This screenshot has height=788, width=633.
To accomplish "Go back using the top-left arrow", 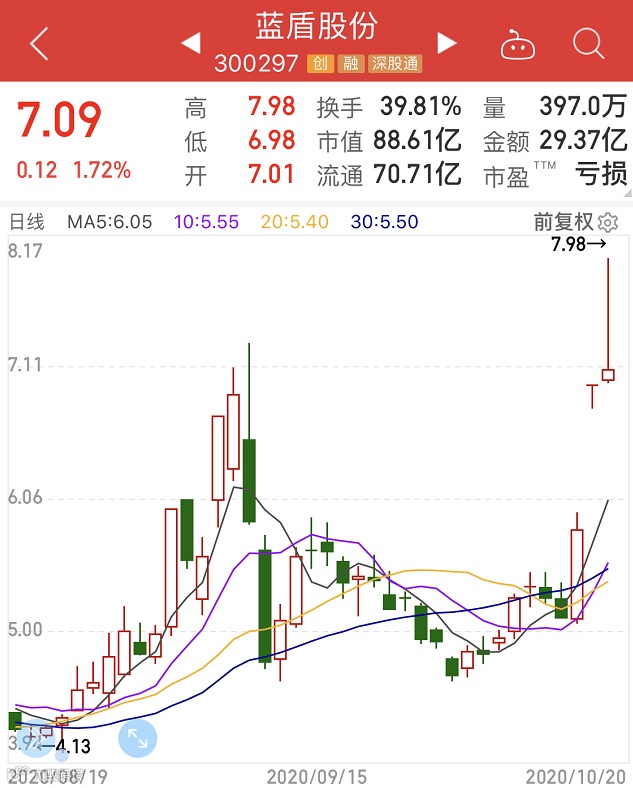I will [39, 43].
